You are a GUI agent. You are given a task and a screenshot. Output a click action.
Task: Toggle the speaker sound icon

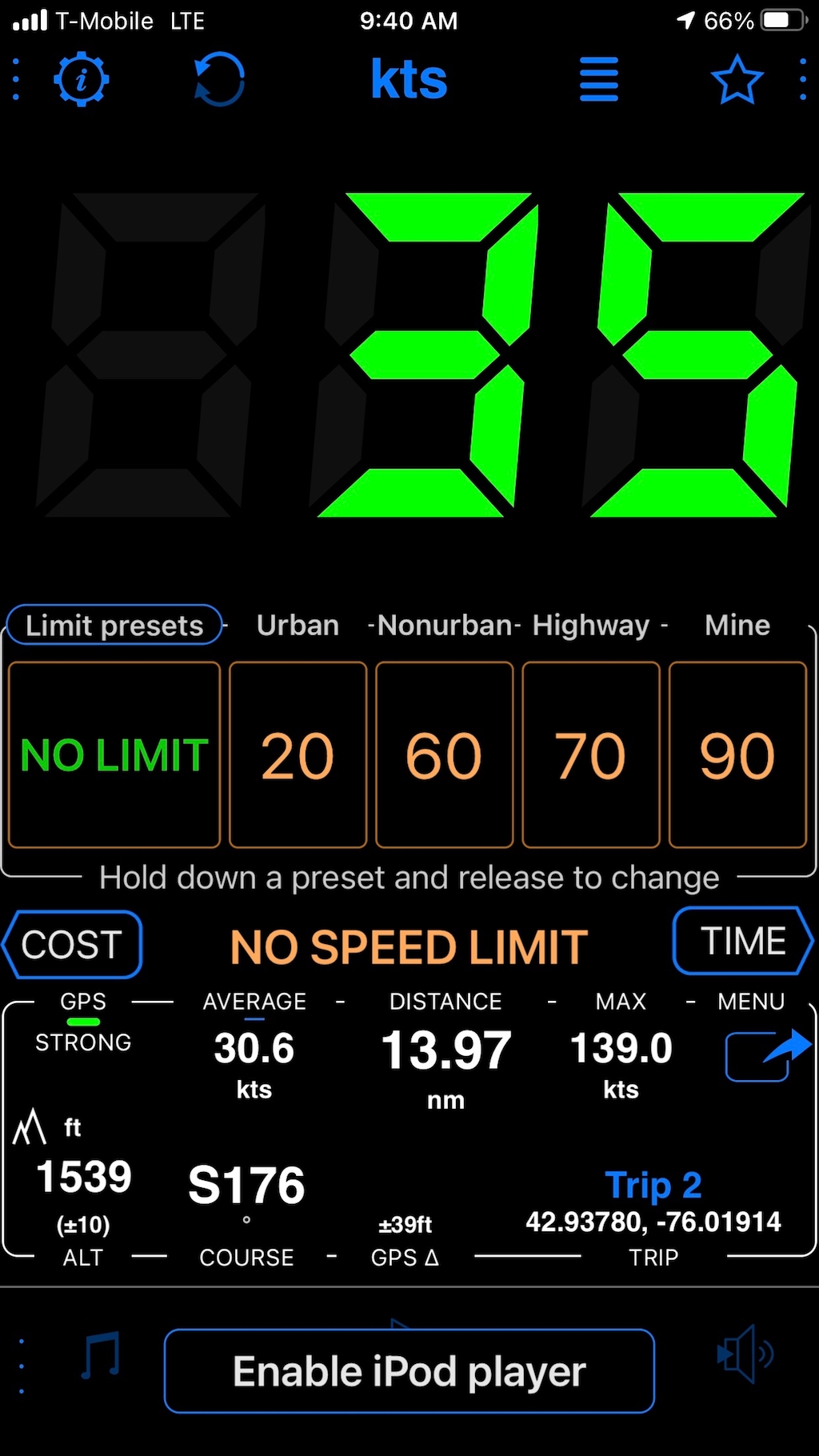744,1354
